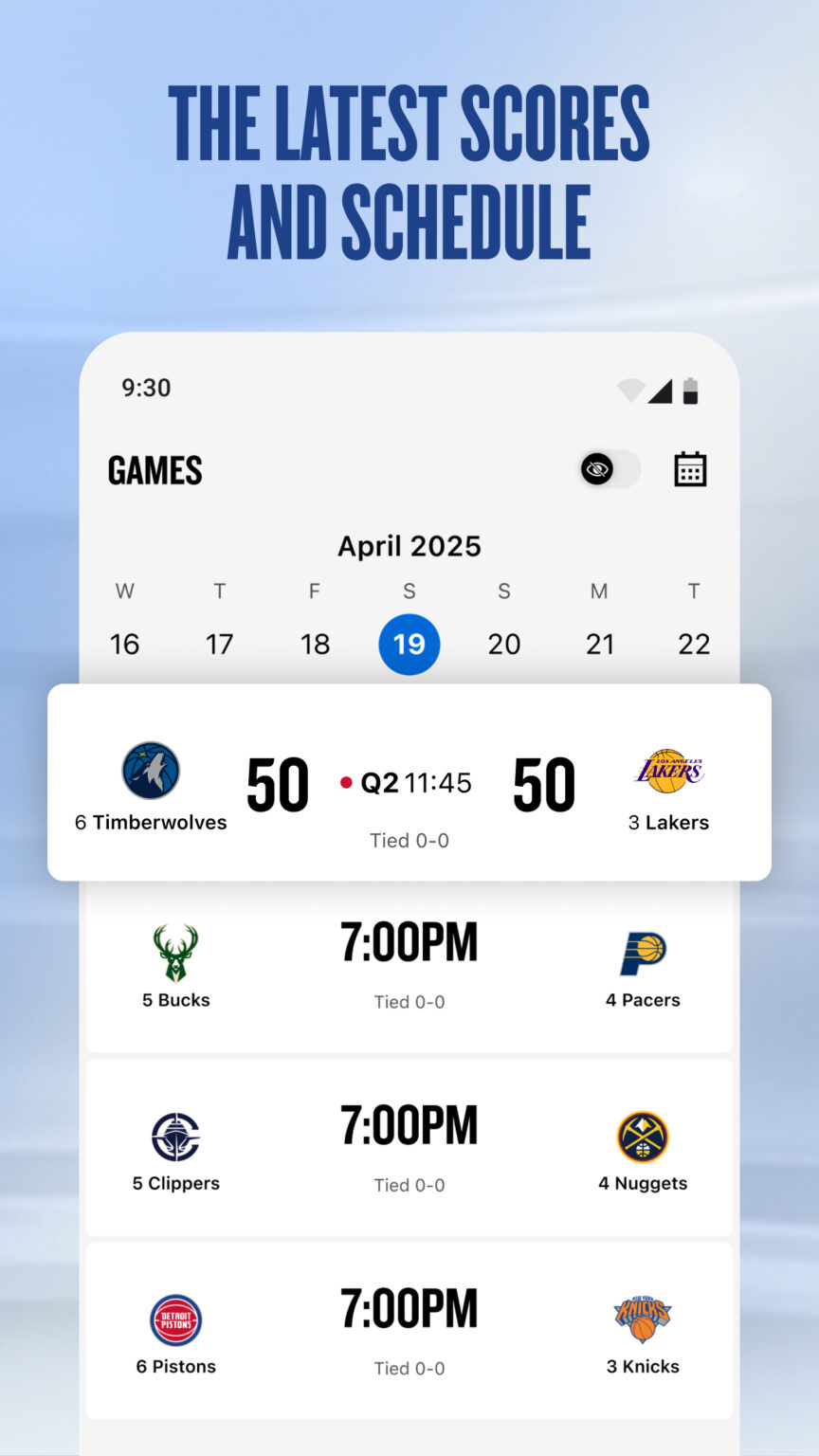
Task: Switch to Friday April 18
Action: [x=314, y=644]
